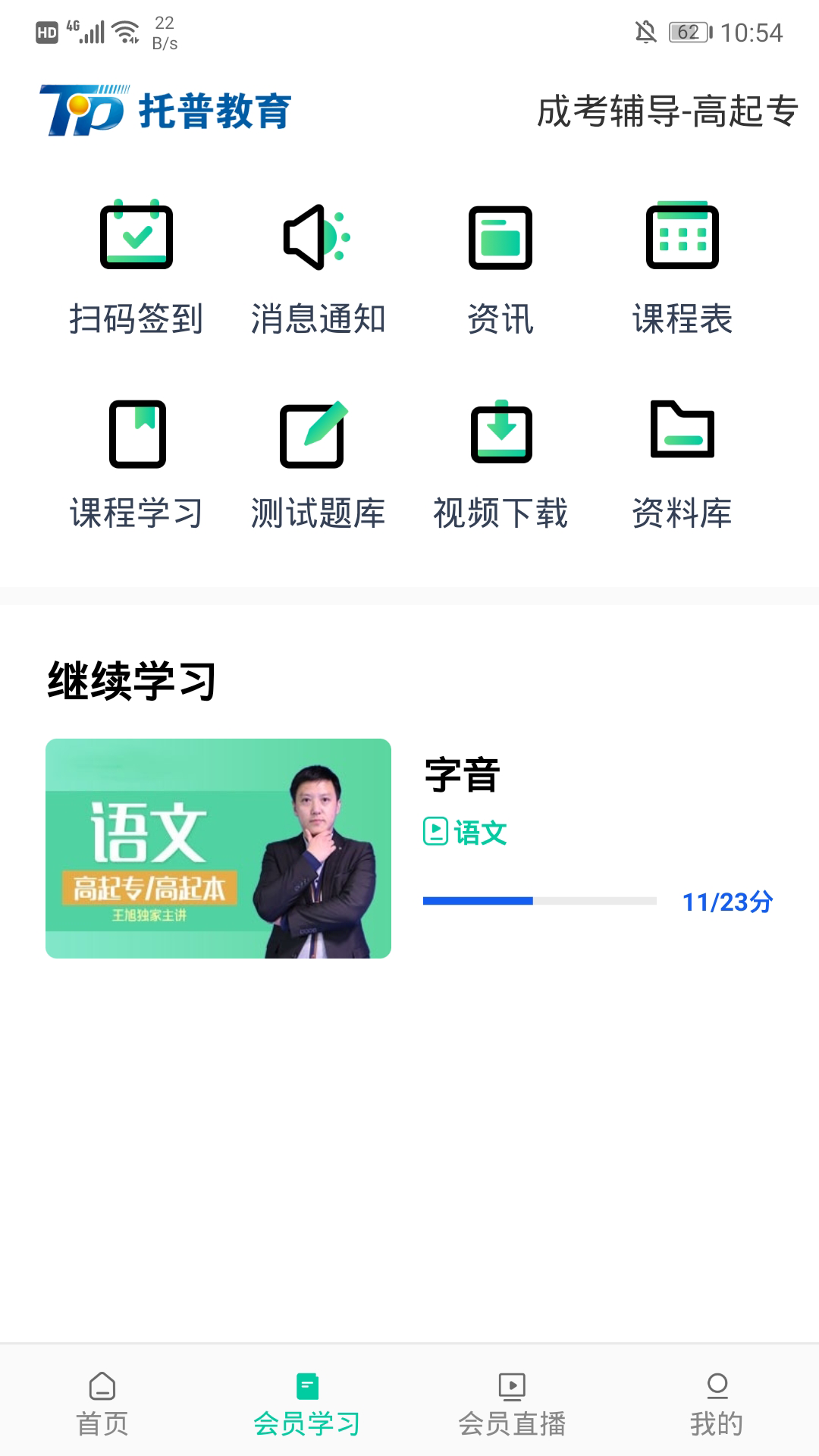Click the Top Education logo

pyautogui.click(x=165, y=110)
